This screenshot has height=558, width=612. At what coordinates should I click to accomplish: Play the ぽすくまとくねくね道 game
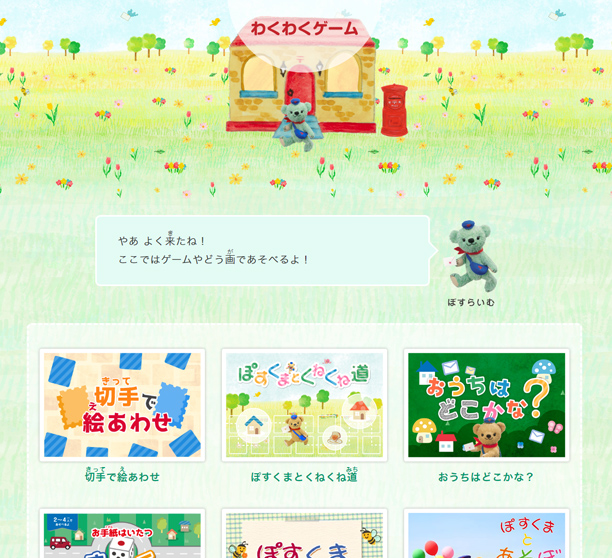pos(304,405)
